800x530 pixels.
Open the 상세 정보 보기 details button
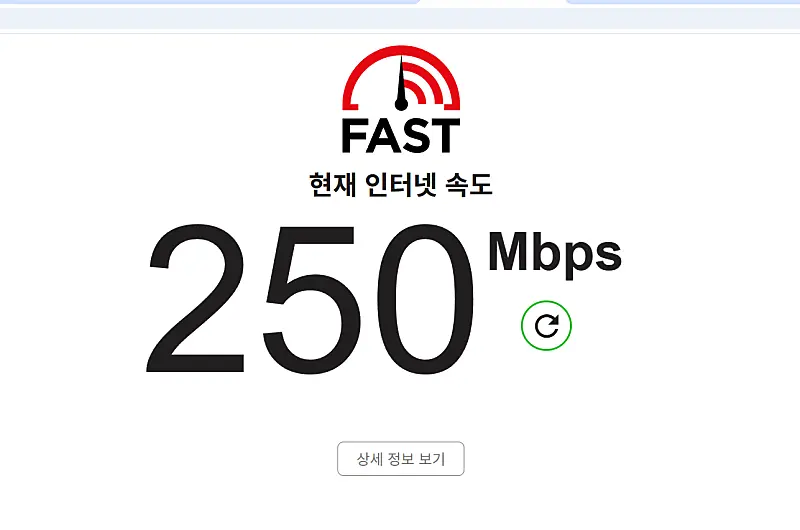click(x=401, y=459)
